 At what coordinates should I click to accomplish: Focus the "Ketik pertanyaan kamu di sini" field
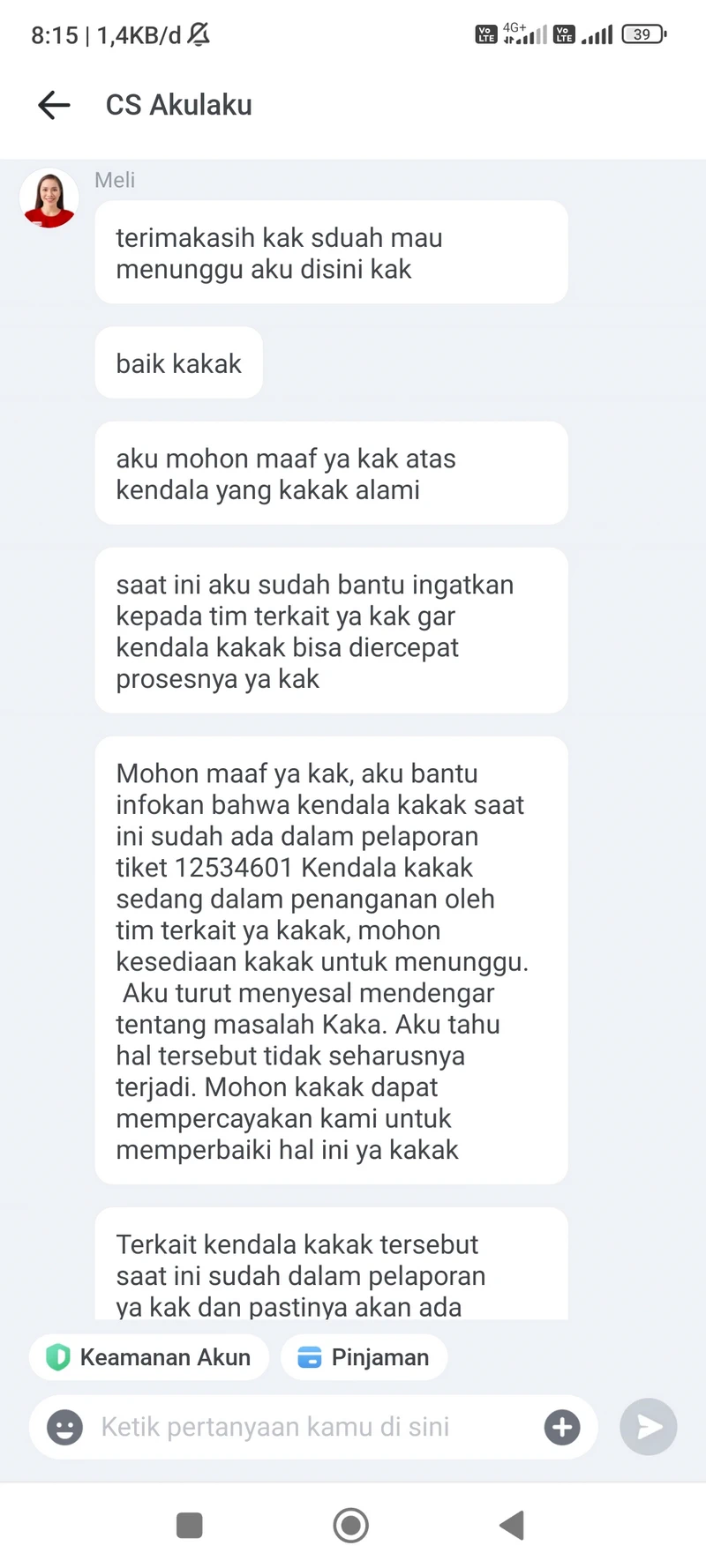[x=313, y=1427]
